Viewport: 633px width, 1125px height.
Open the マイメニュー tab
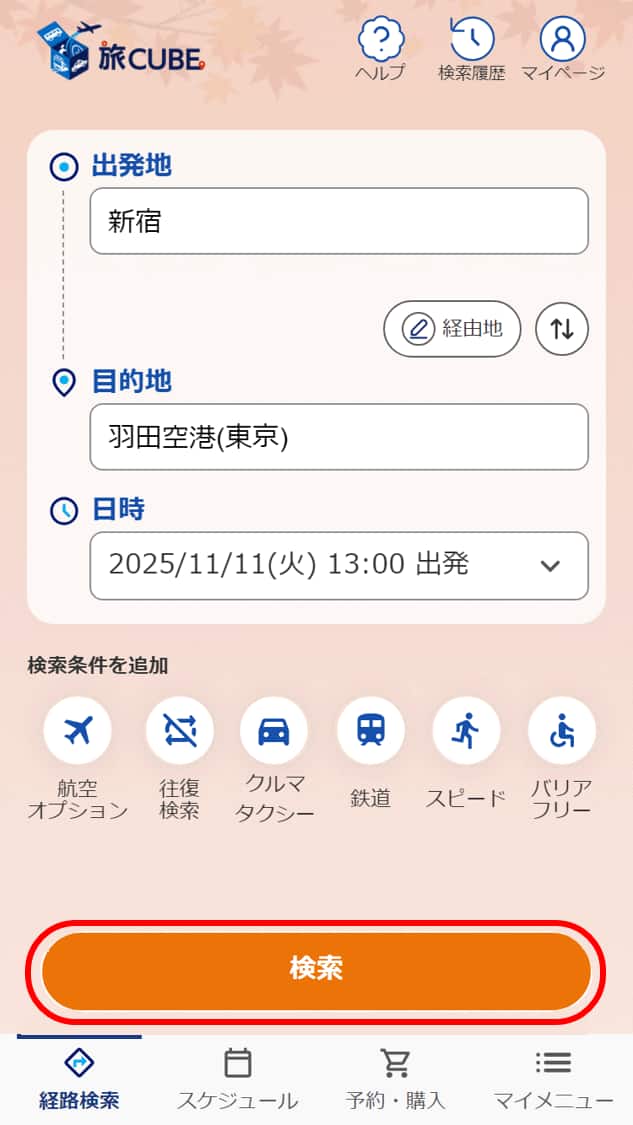click(553, 1080)
